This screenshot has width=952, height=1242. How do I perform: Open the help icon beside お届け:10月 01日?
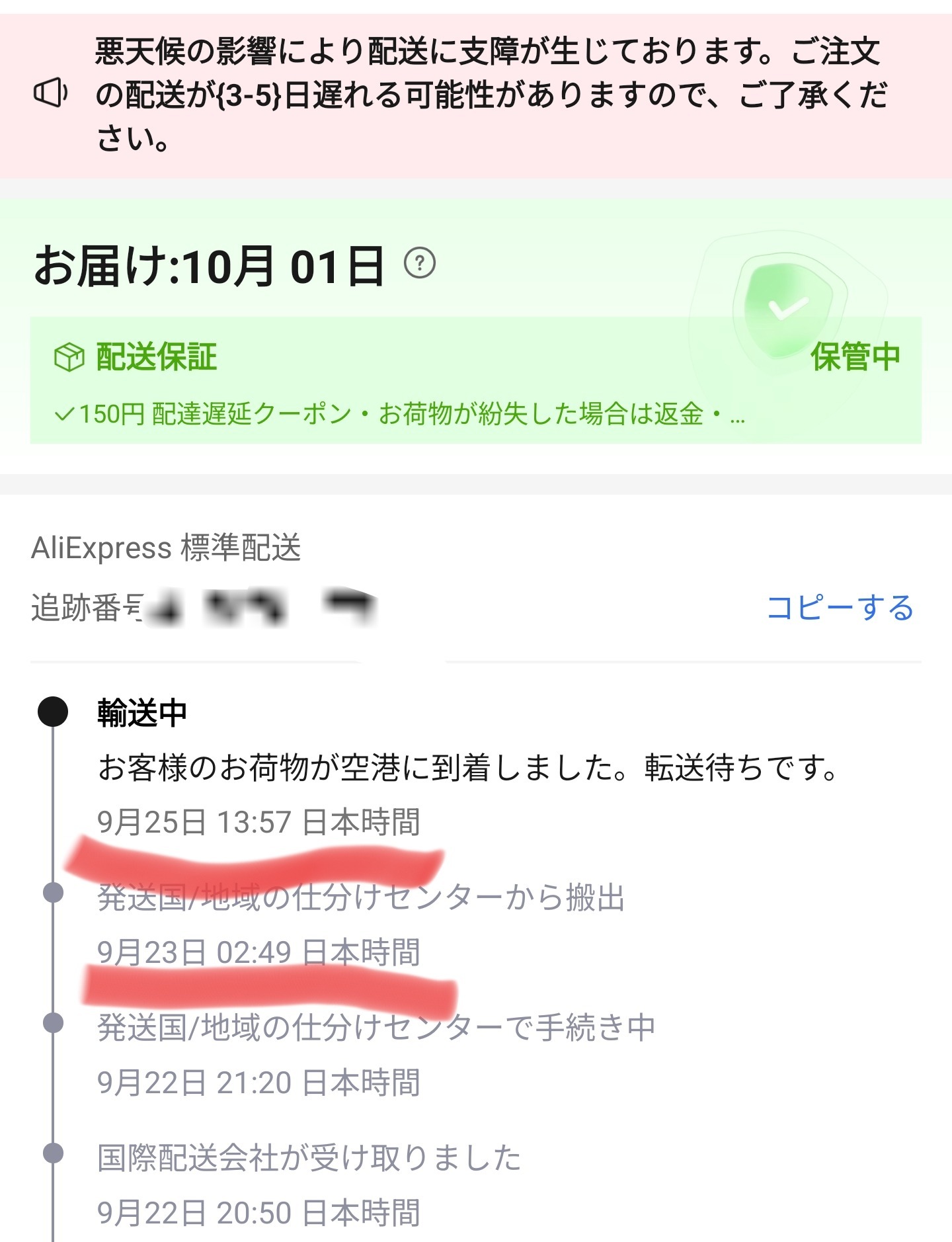coord(420,263)
